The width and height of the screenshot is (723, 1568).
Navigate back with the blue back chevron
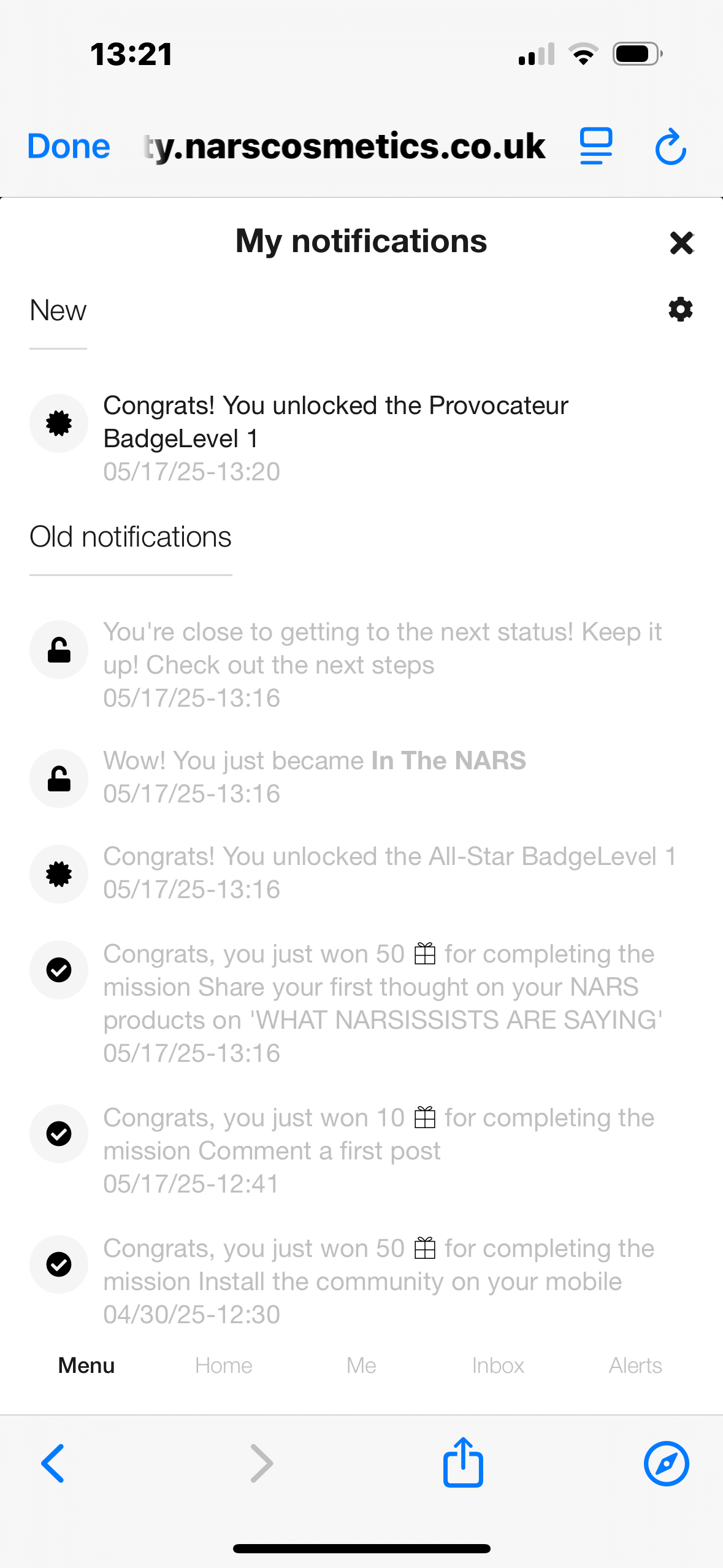tap(53, 1463)
